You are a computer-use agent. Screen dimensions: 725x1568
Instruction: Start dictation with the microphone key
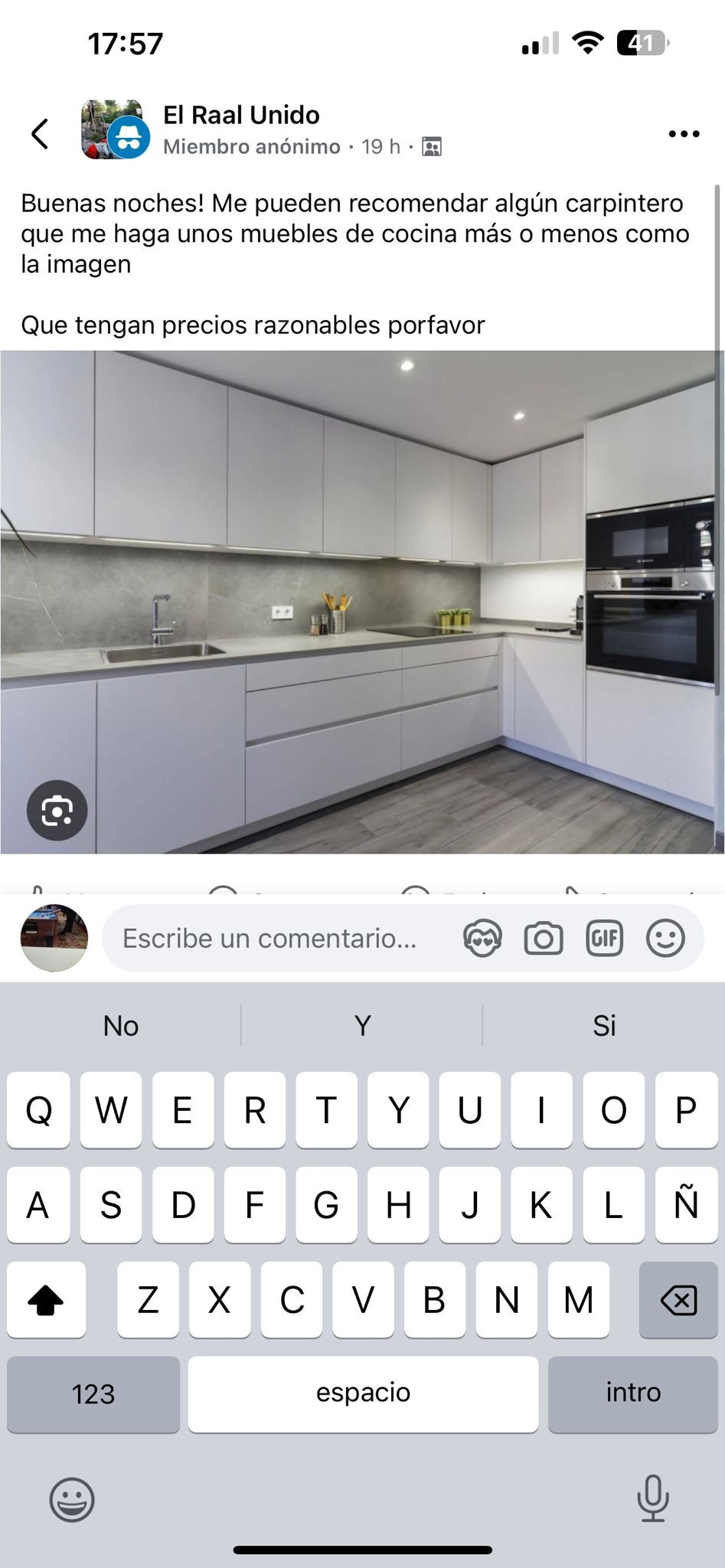(x=653, y=1498)
